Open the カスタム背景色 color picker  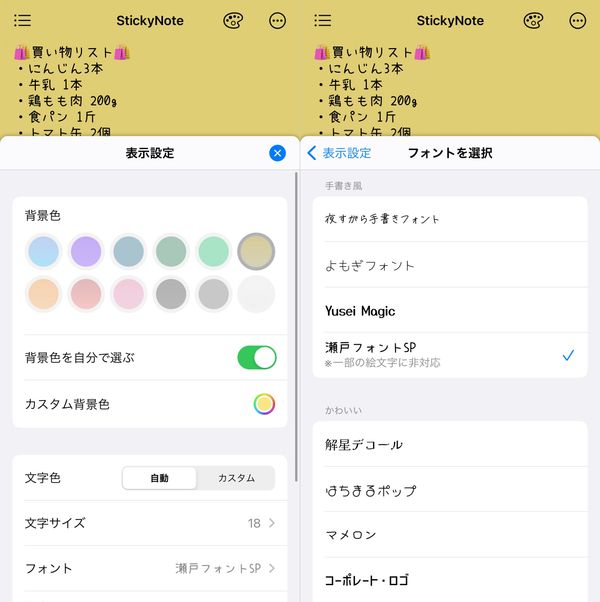(x=264, y=404)
